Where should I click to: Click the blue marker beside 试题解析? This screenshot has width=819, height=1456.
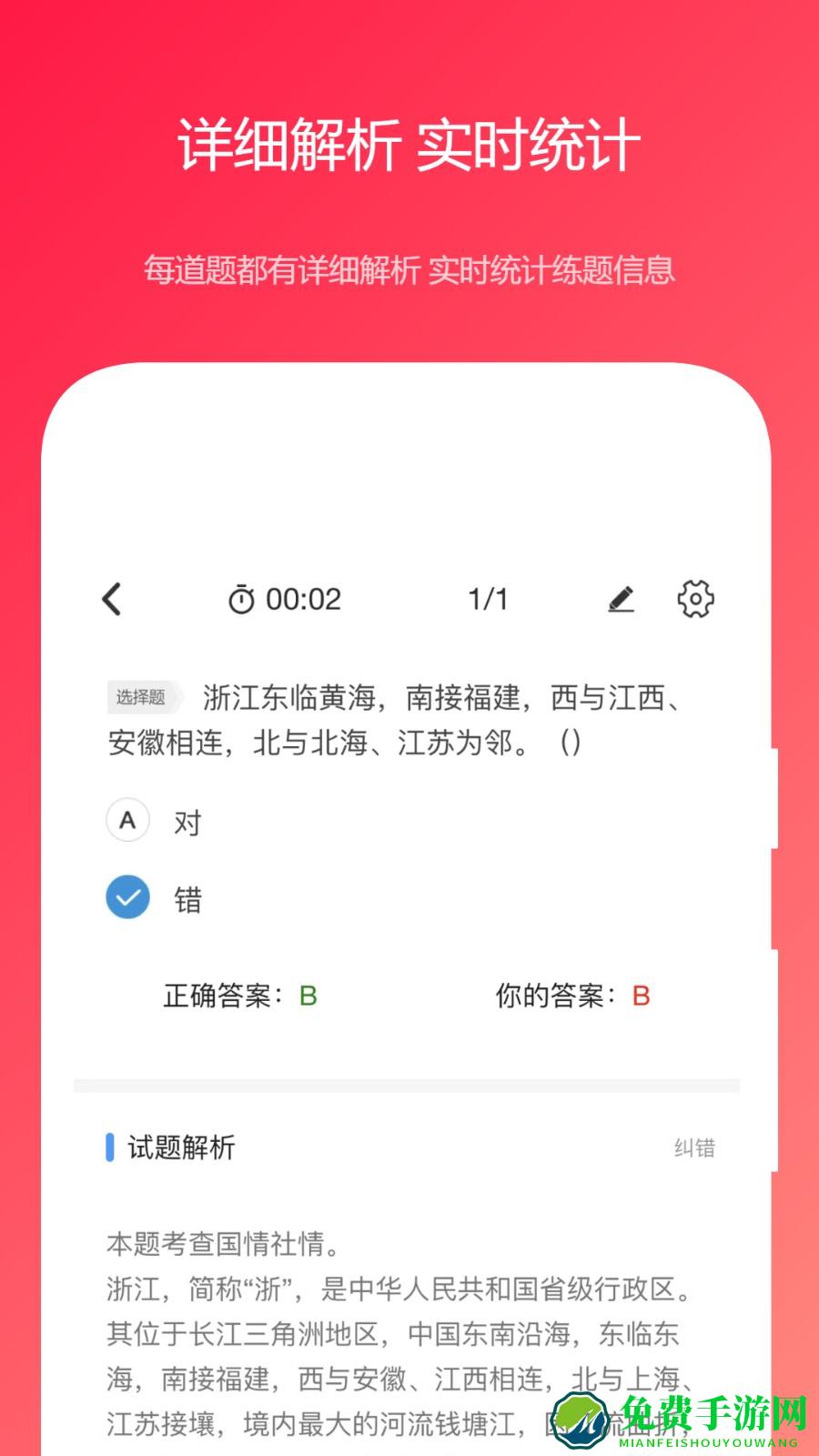[107, 1148]
